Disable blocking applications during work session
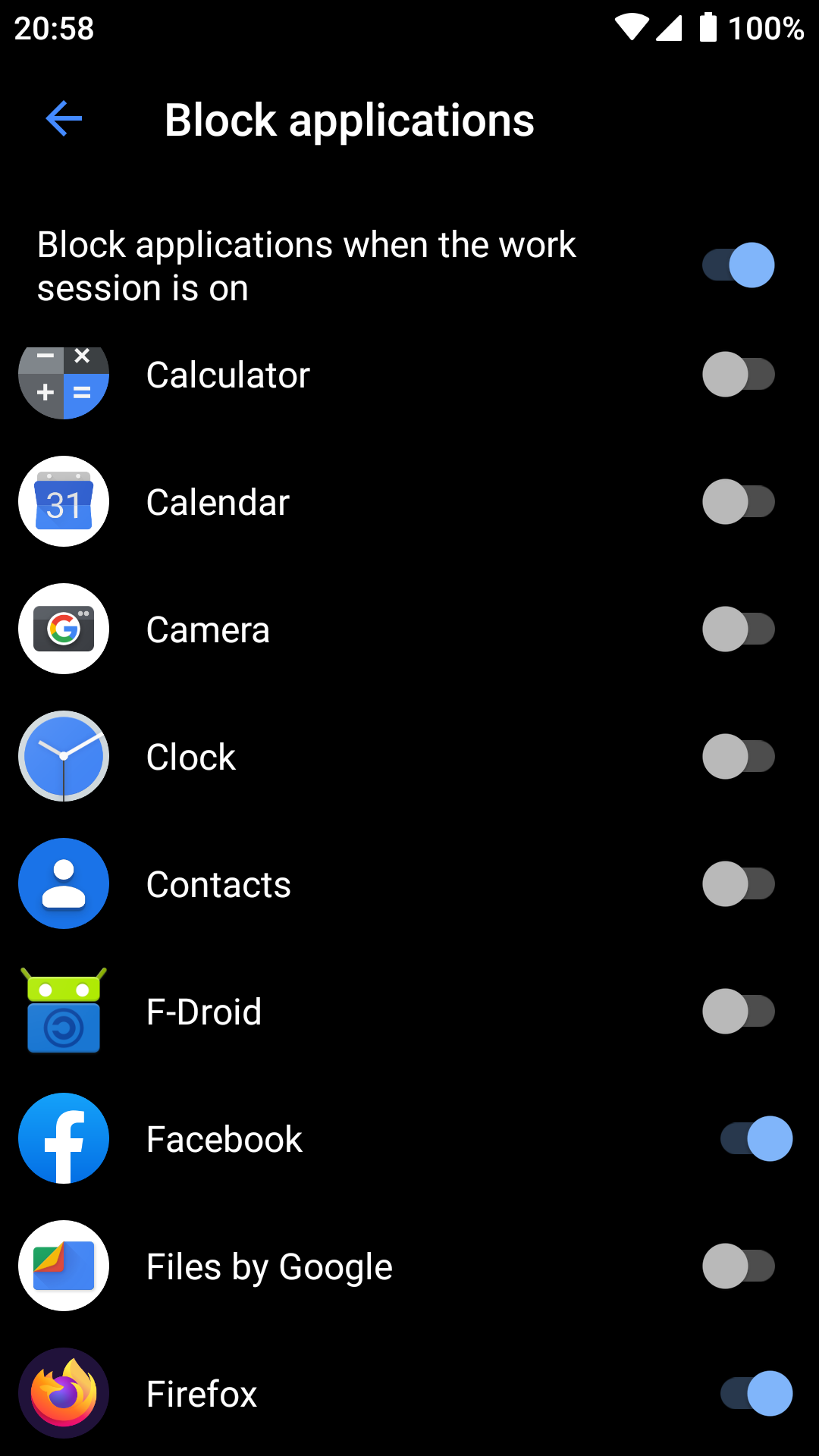 pos(738,265)
